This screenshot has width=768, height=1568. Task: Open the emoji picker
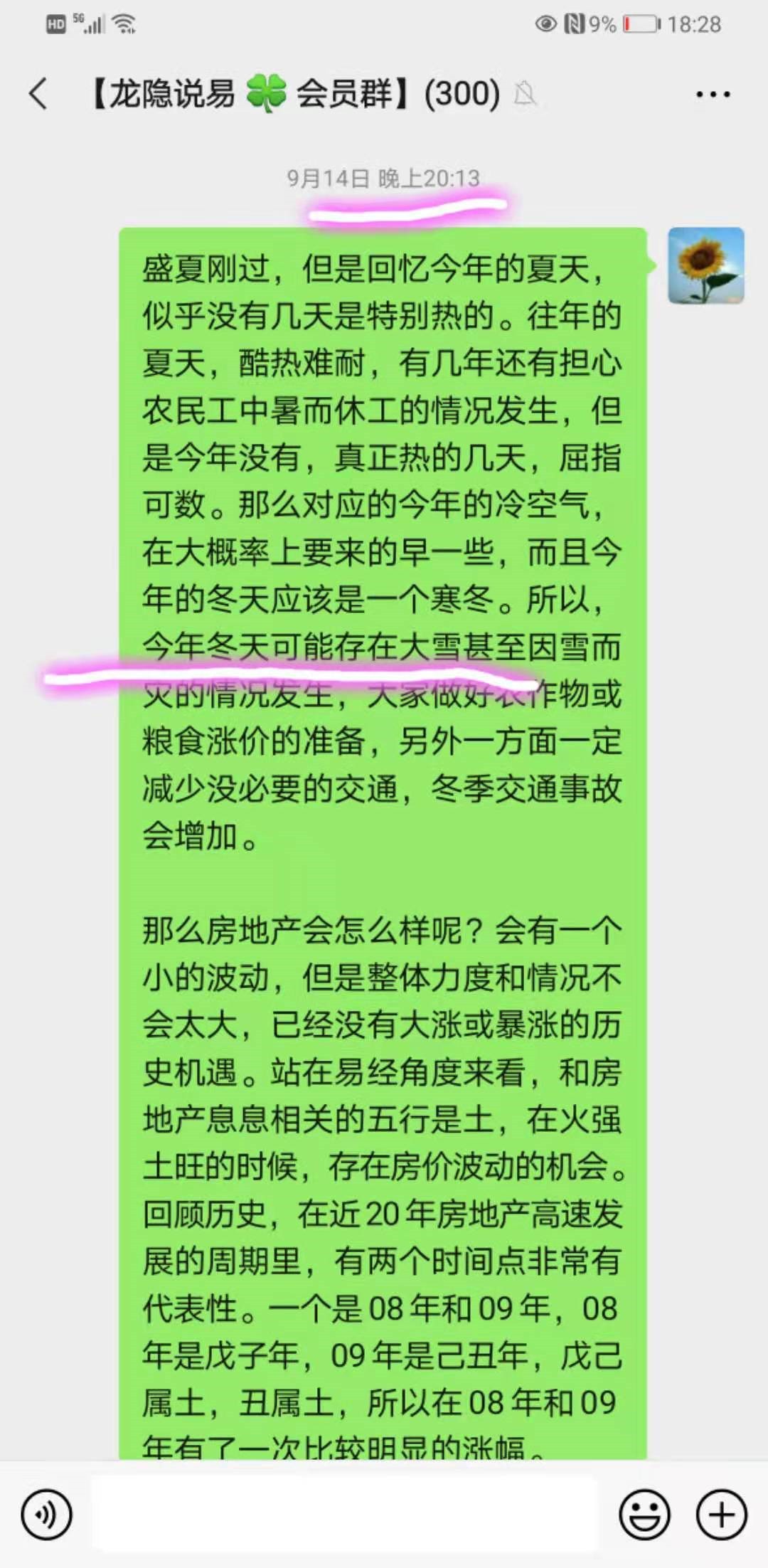point(644,1515)
